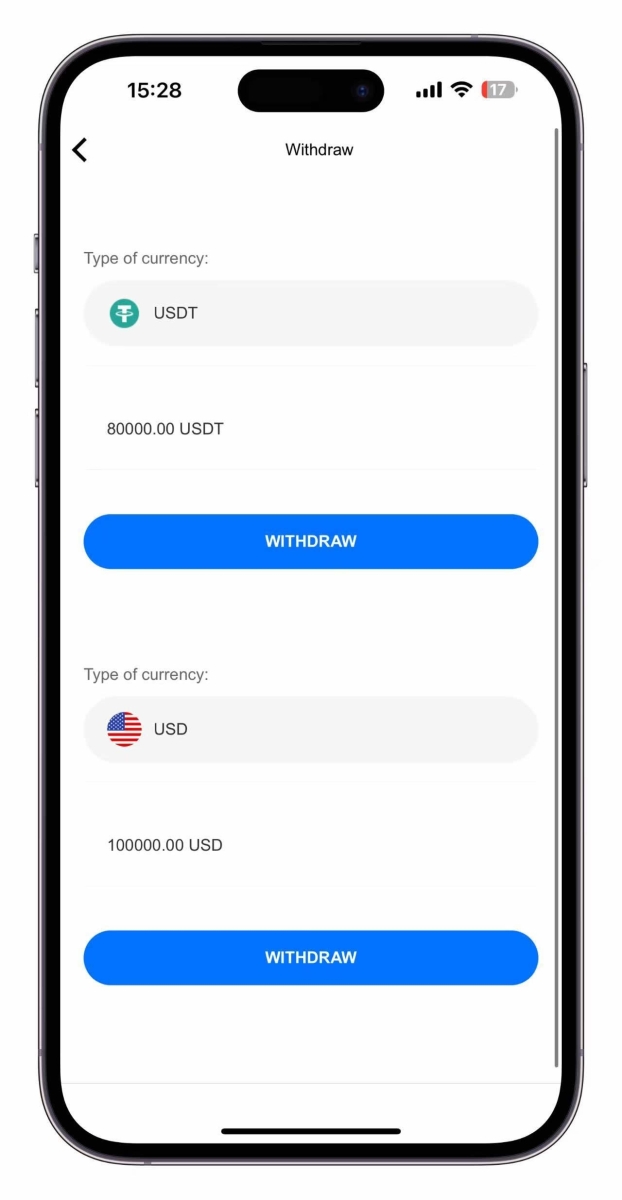Image resolution: width=622 pixels, height=1200 pixels.
Task: Go back using the arrow icon
Action: (x=80, y=150)
